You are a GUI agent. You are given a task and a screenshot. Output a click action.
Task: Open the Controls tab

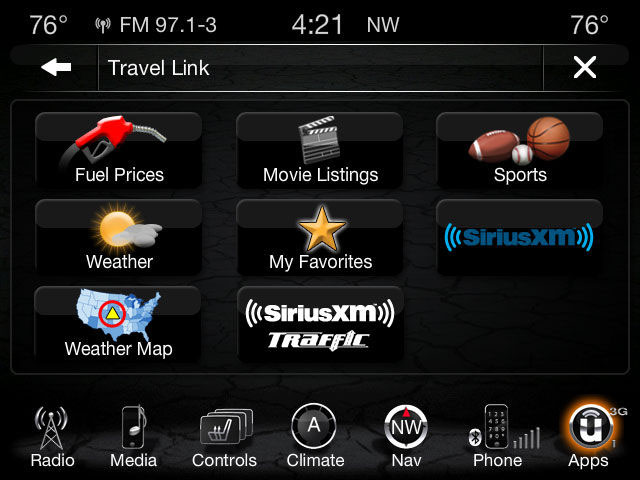click(x=224, y=438)
